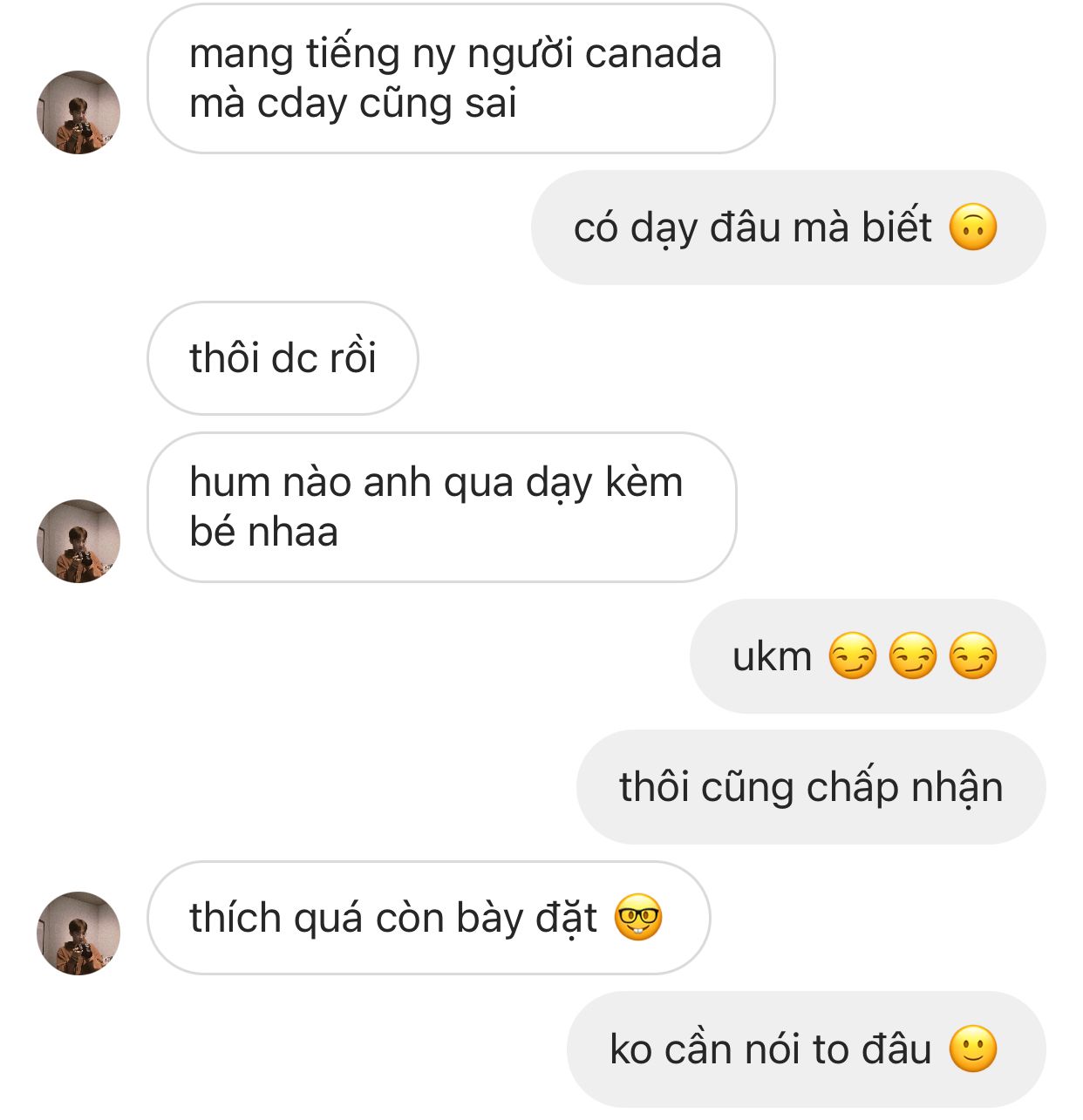The height and width of the screenshot is (1120, 1083).
Task: Open sender's avatar beside "mang tiếng ny người canada"
Action: click(x=78, y=112)
